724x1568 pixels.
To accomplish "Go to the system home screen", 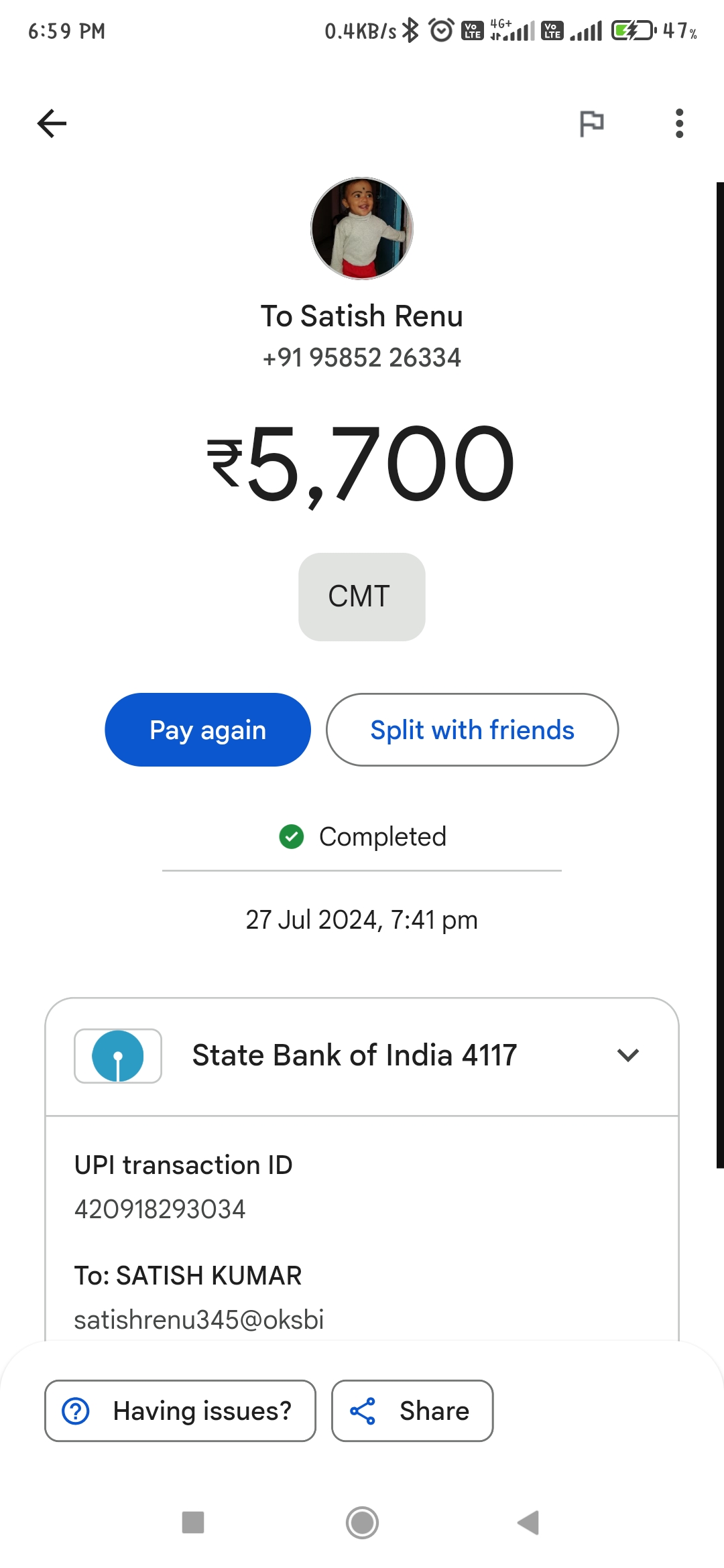I will [362, 1522].
